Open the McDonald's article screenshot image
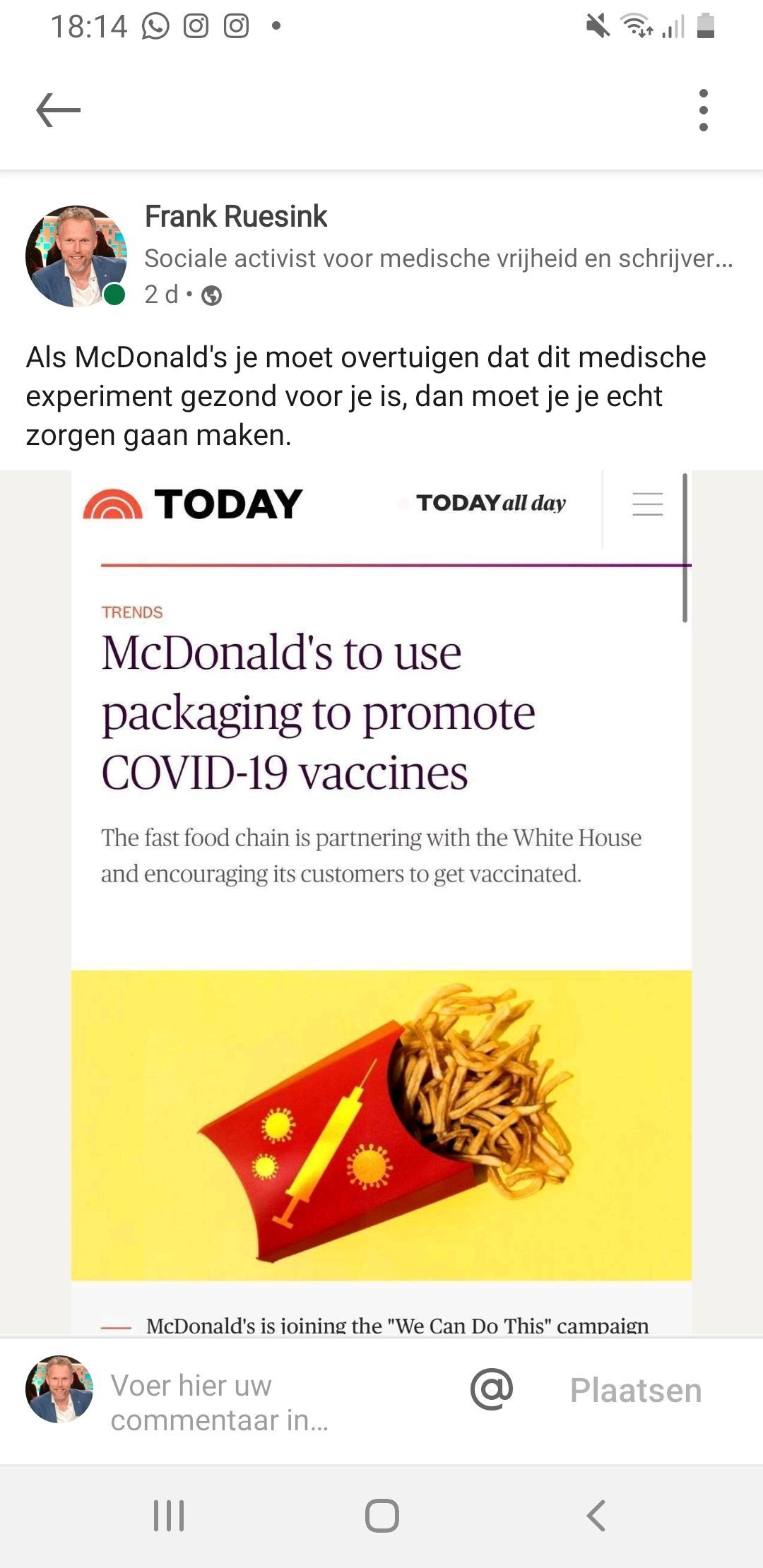The height and width of the screenshot is (1568, 763). (381, 897)
